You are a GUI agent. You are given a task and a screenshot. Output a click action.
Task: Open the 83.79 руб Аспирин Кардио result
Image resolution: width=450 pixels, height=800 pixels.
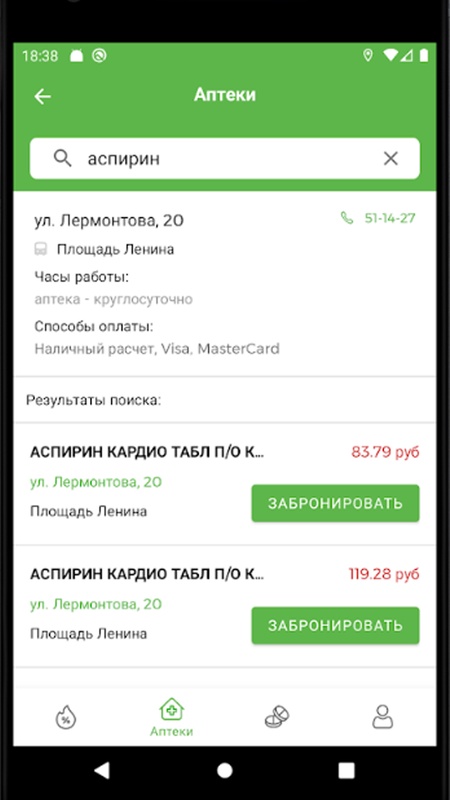(147, 452)
